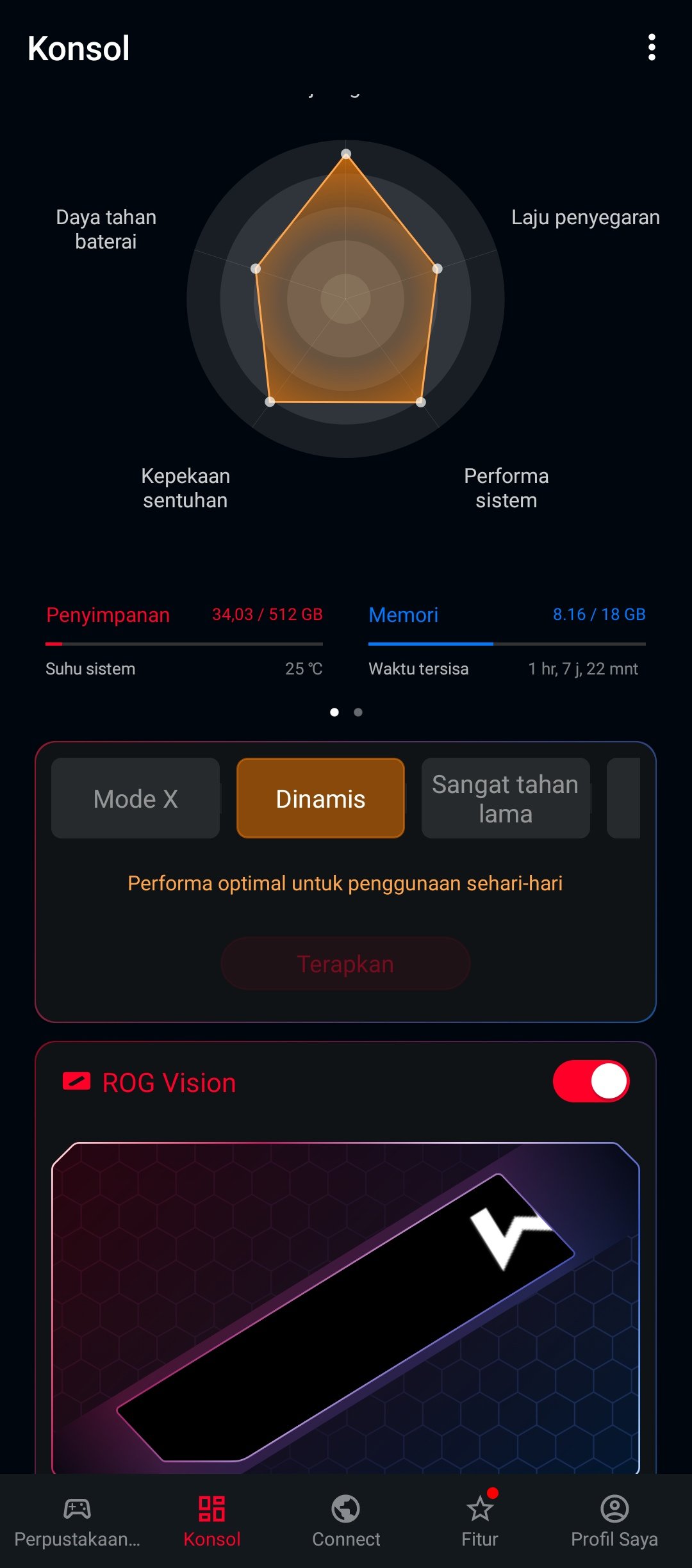This screenshot has height=1568, width=692.
Task: Open the Connect tab
Action: pos(346,1522)
